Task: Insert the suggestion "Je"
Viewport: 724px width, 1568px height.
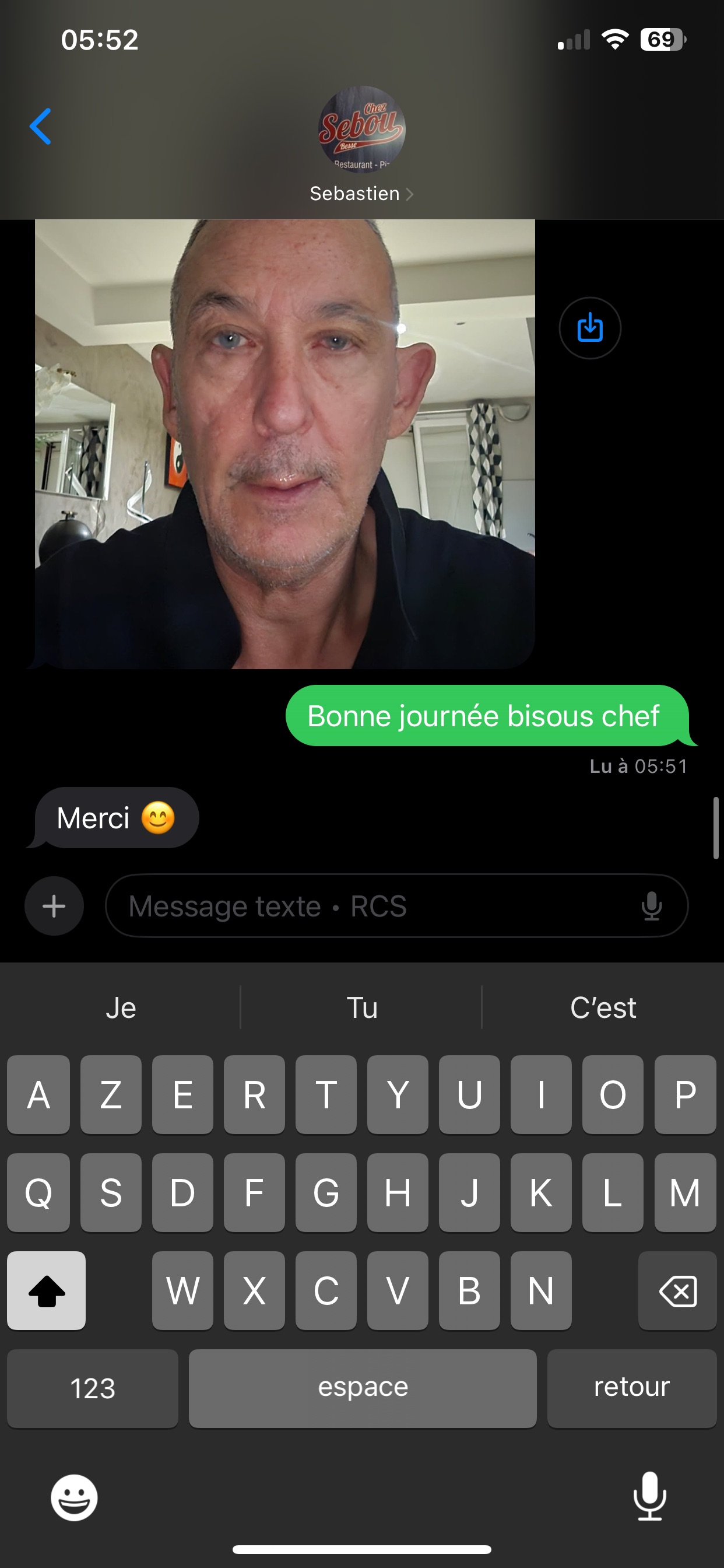Action: (x=121, y=1008)
